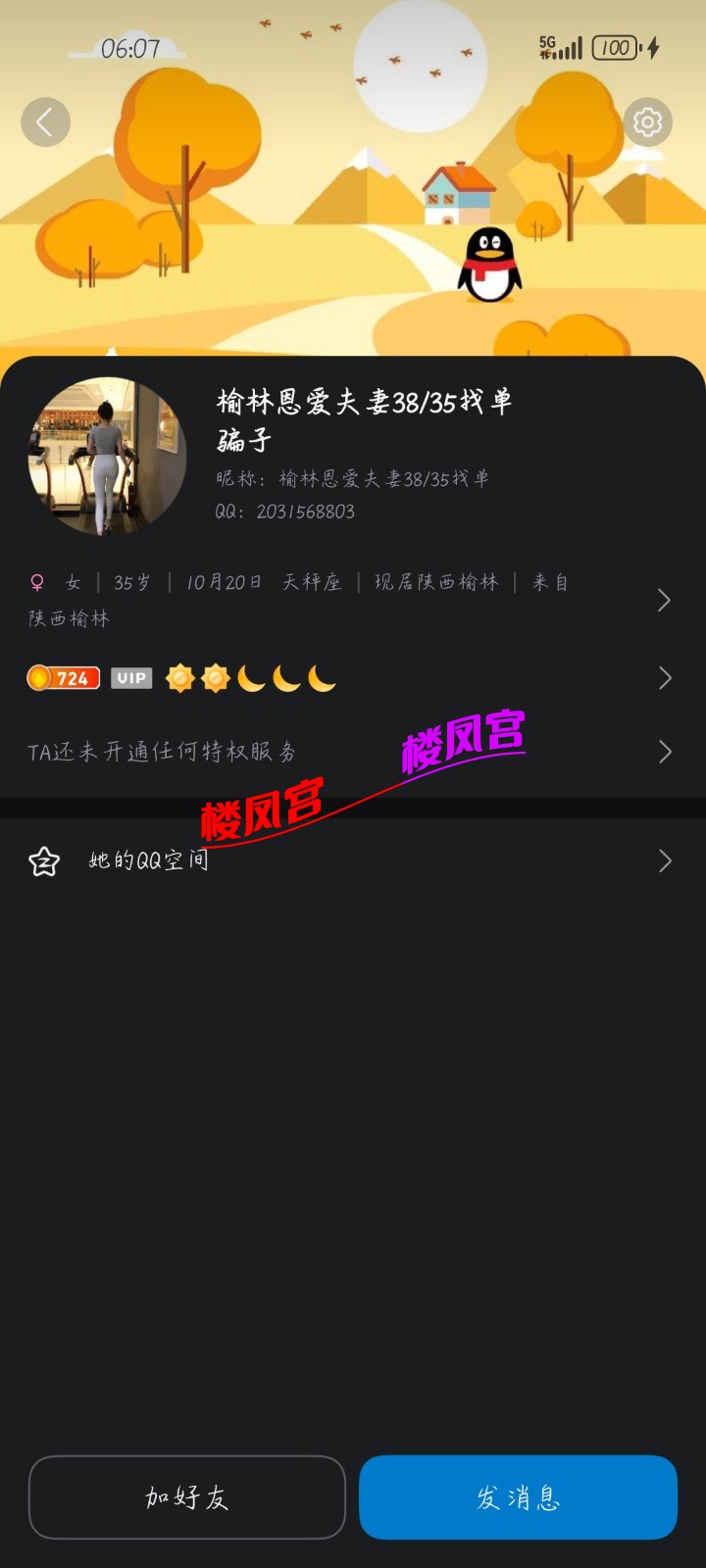
Task: Click the VIP badge icon
Action: 130,677
